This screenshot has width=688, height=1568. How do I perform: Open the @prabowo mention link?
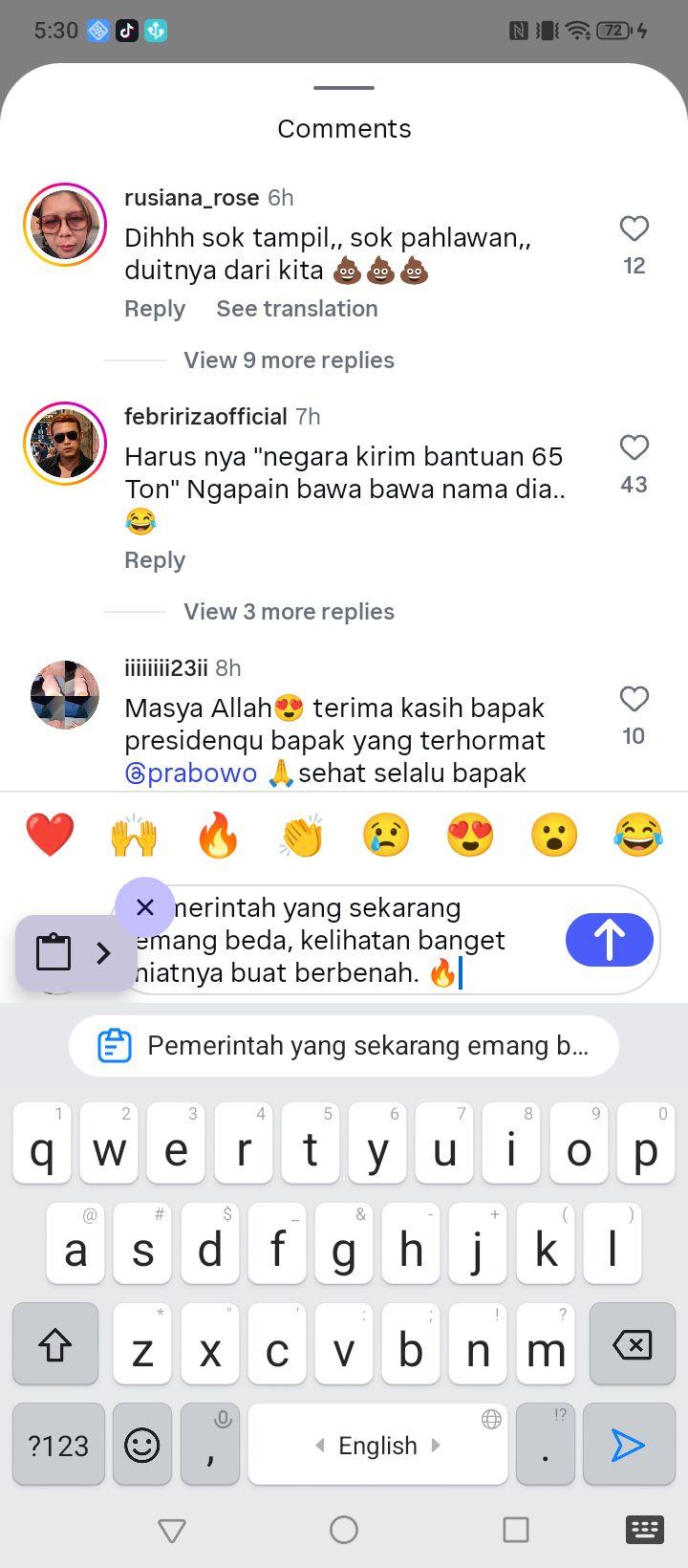tap(191, 773)
